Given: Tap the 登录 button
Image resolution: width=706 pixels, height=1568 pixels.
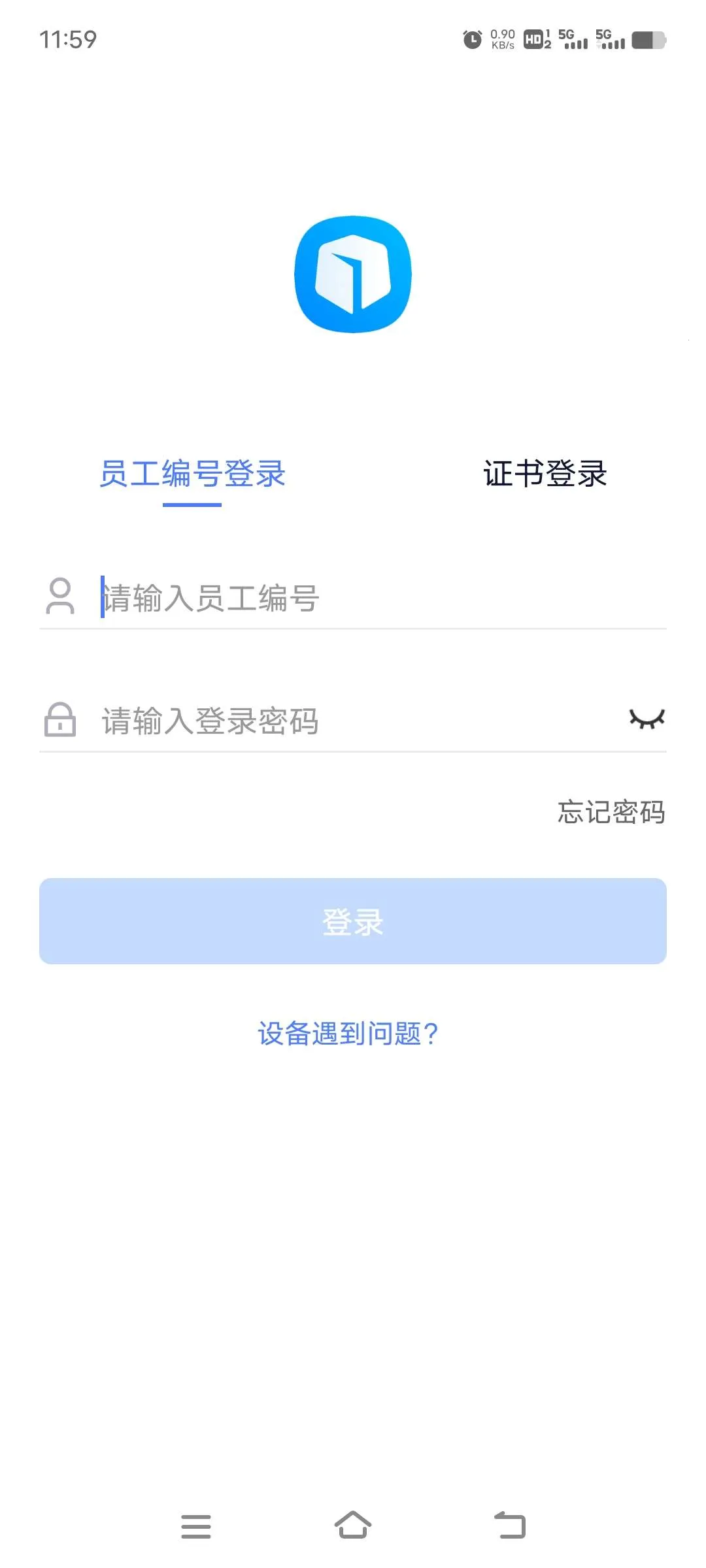Looking at the screenshot, I should click(353, 921).
